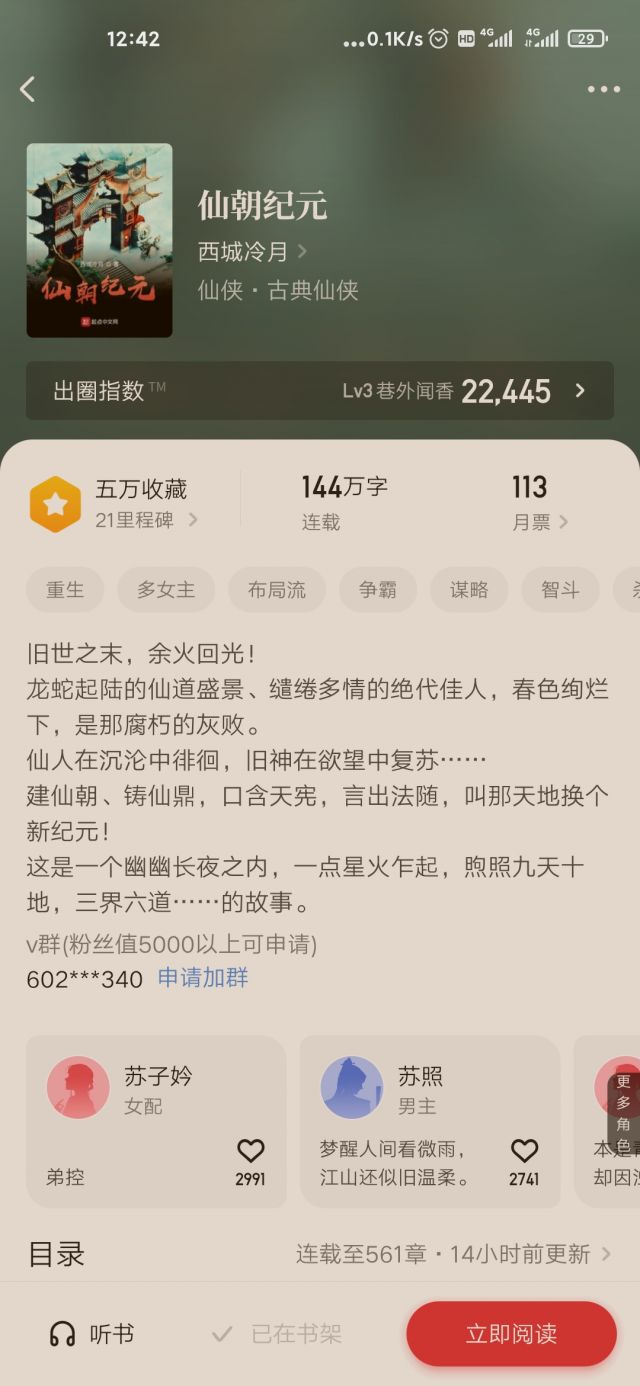This screenshot has width=640, height=1386.
Task: Open the 出圈指数 ranking bar
Action: click(320, 390)
